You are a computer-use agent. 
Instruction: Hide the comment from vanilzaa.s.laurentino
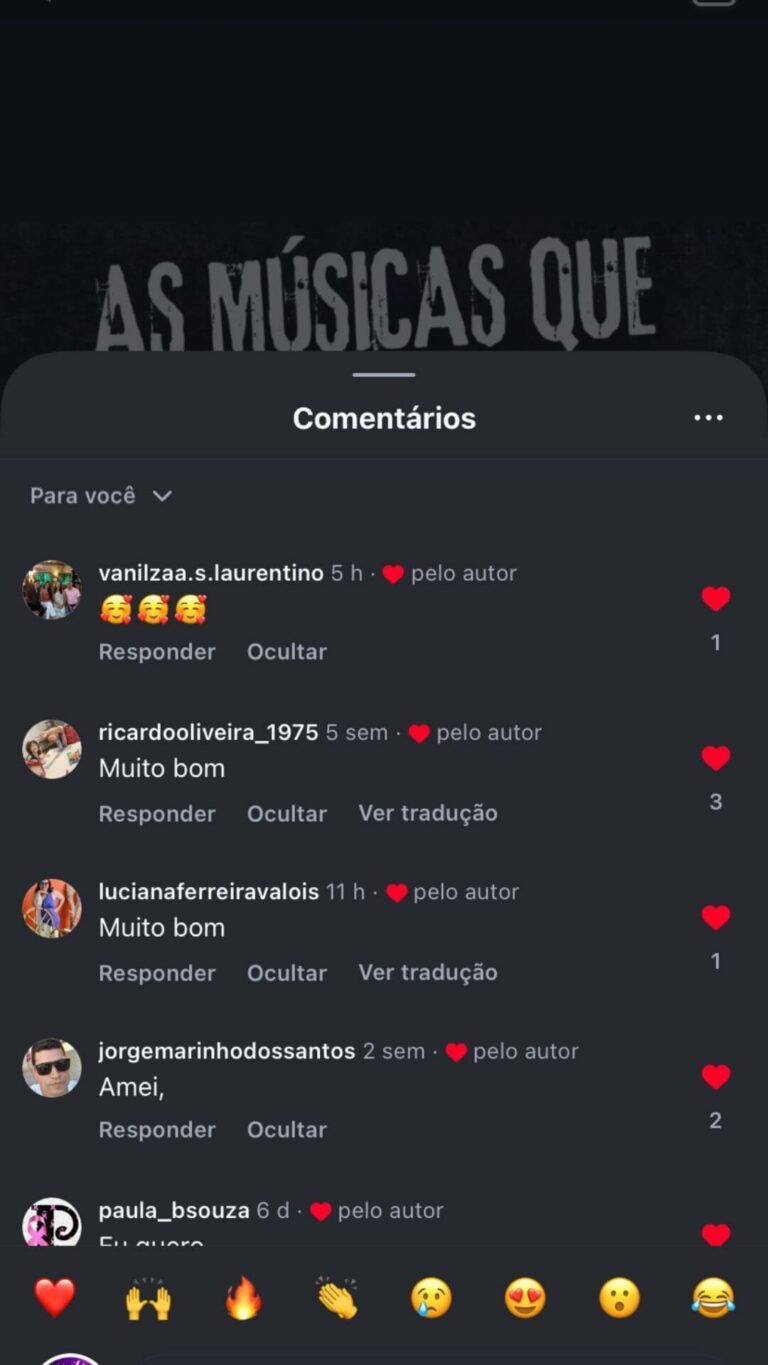coord(287,652)
